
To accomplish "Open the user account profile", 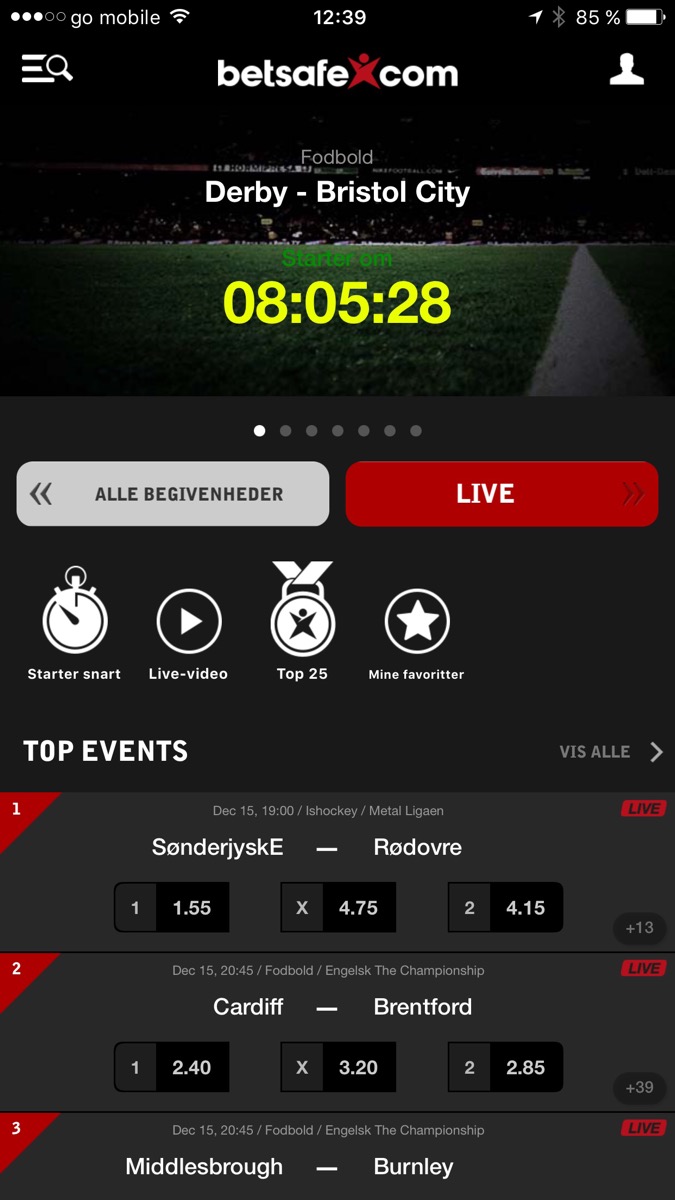I will pyautogui.click(x=627, y=69).
